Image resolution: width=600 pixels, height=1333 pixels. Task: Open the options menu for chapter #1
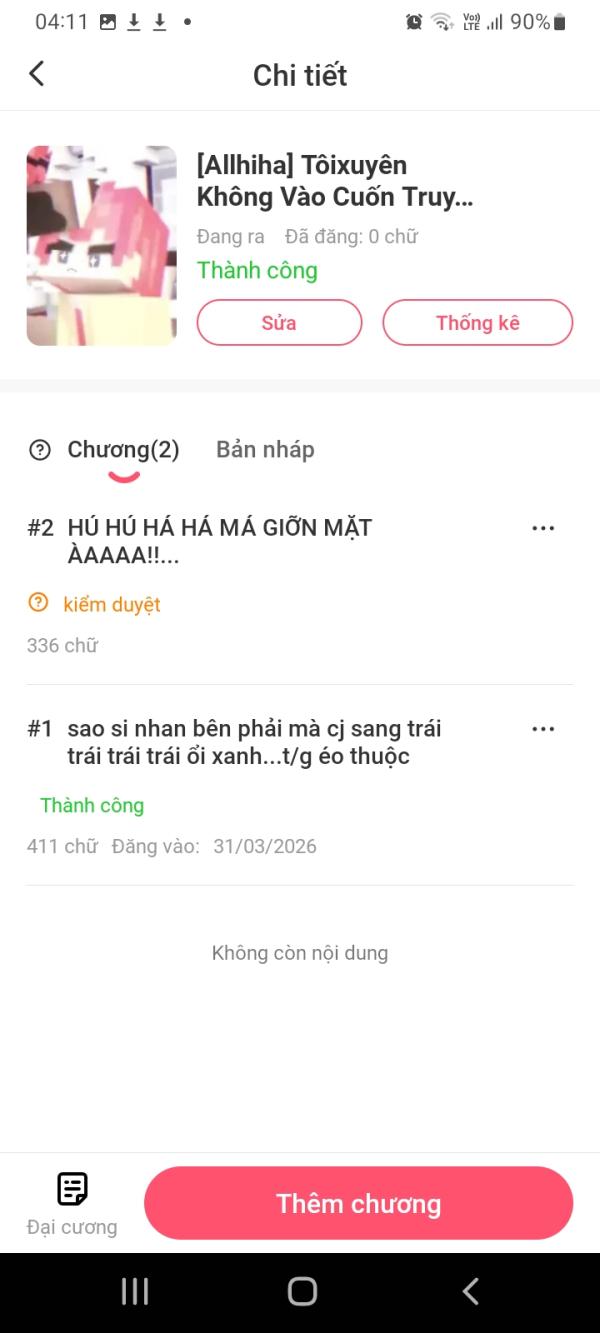[x=543, y=729]
